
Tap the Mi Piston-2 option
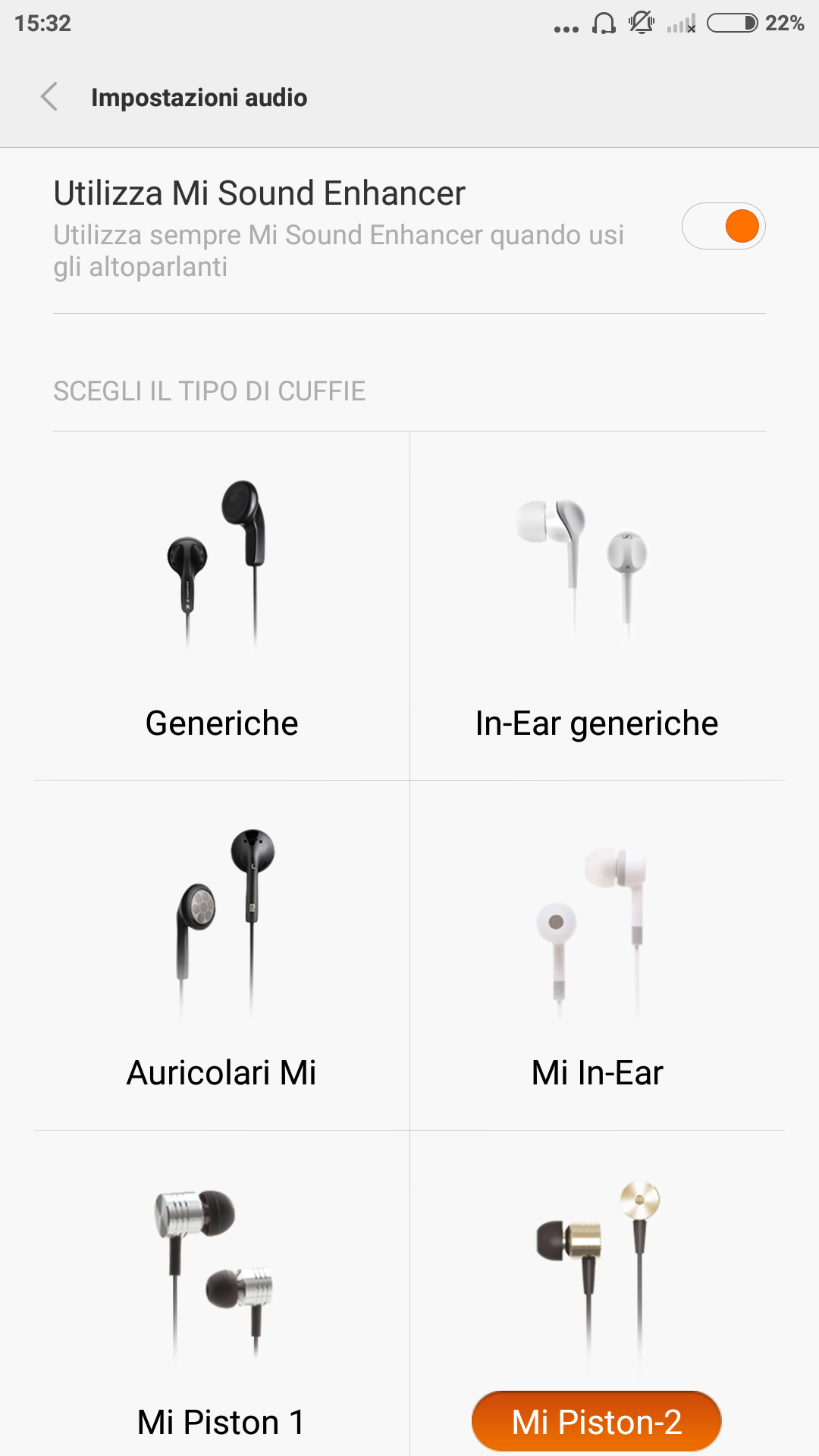pos(597,1420)
